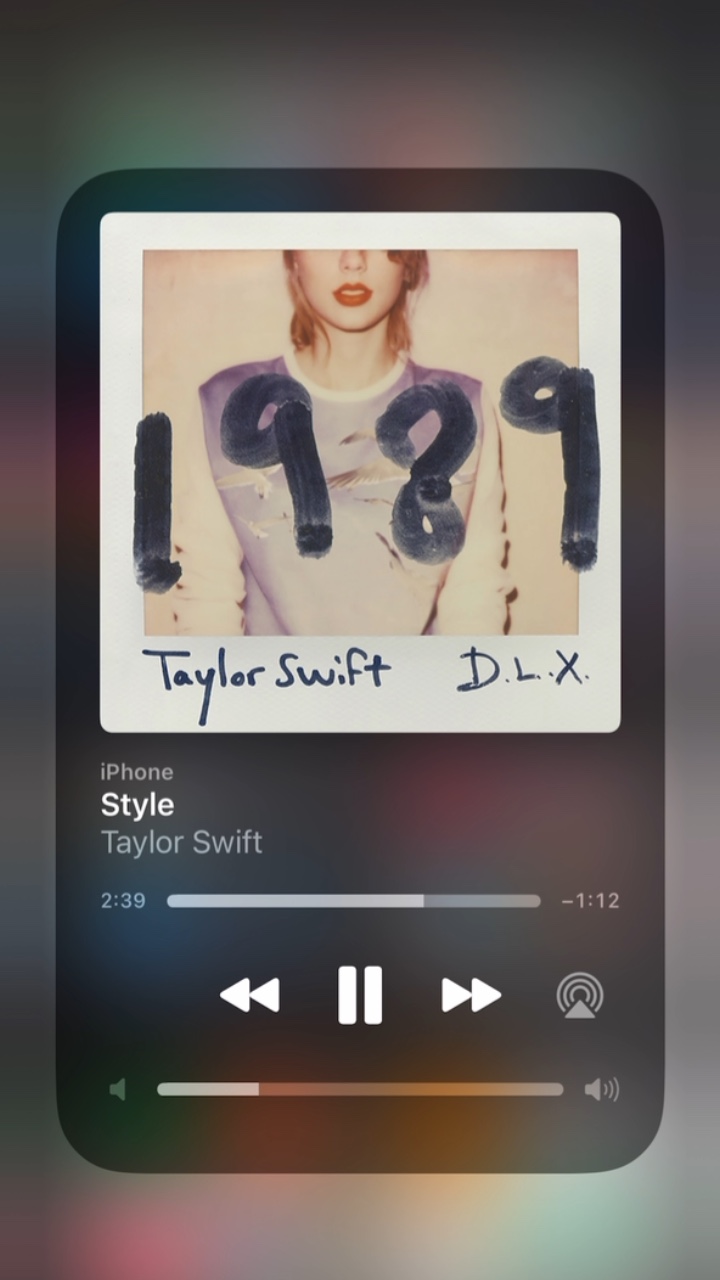Skip back to the previous track

[250, 995]
